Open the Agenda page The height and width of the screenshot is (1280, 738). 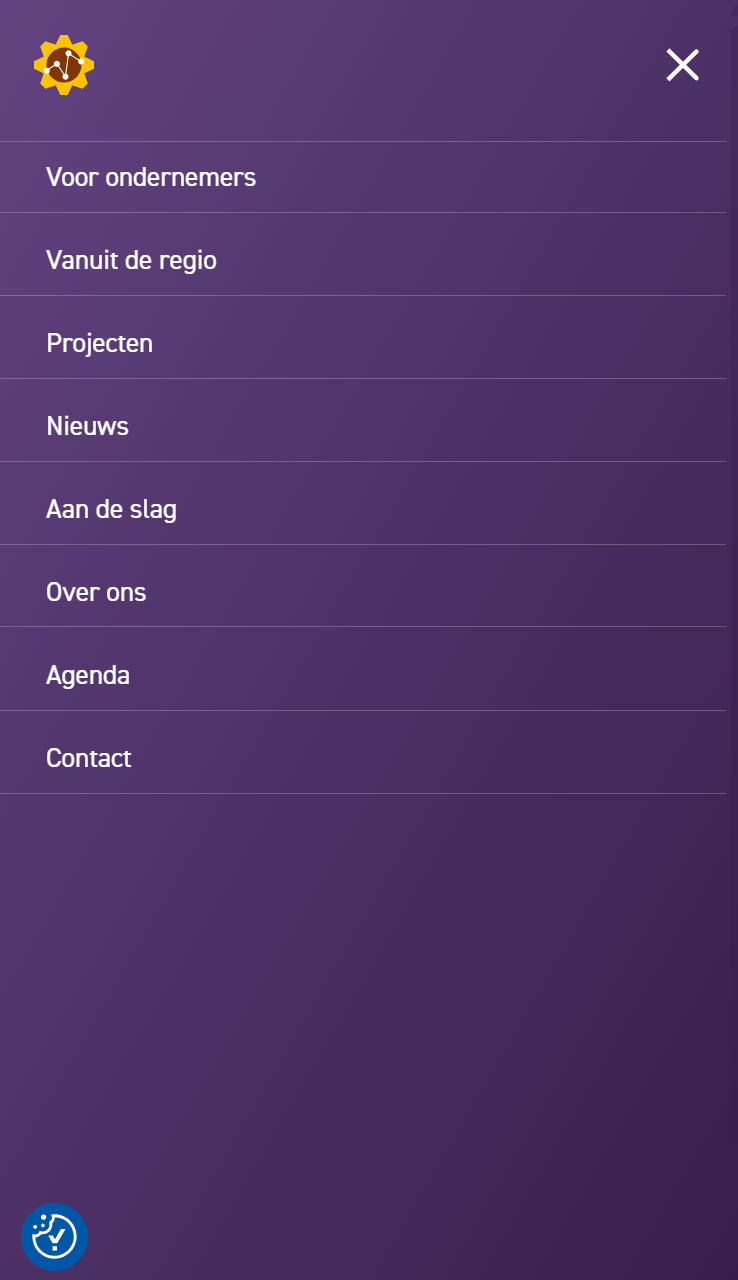(363, 675)
